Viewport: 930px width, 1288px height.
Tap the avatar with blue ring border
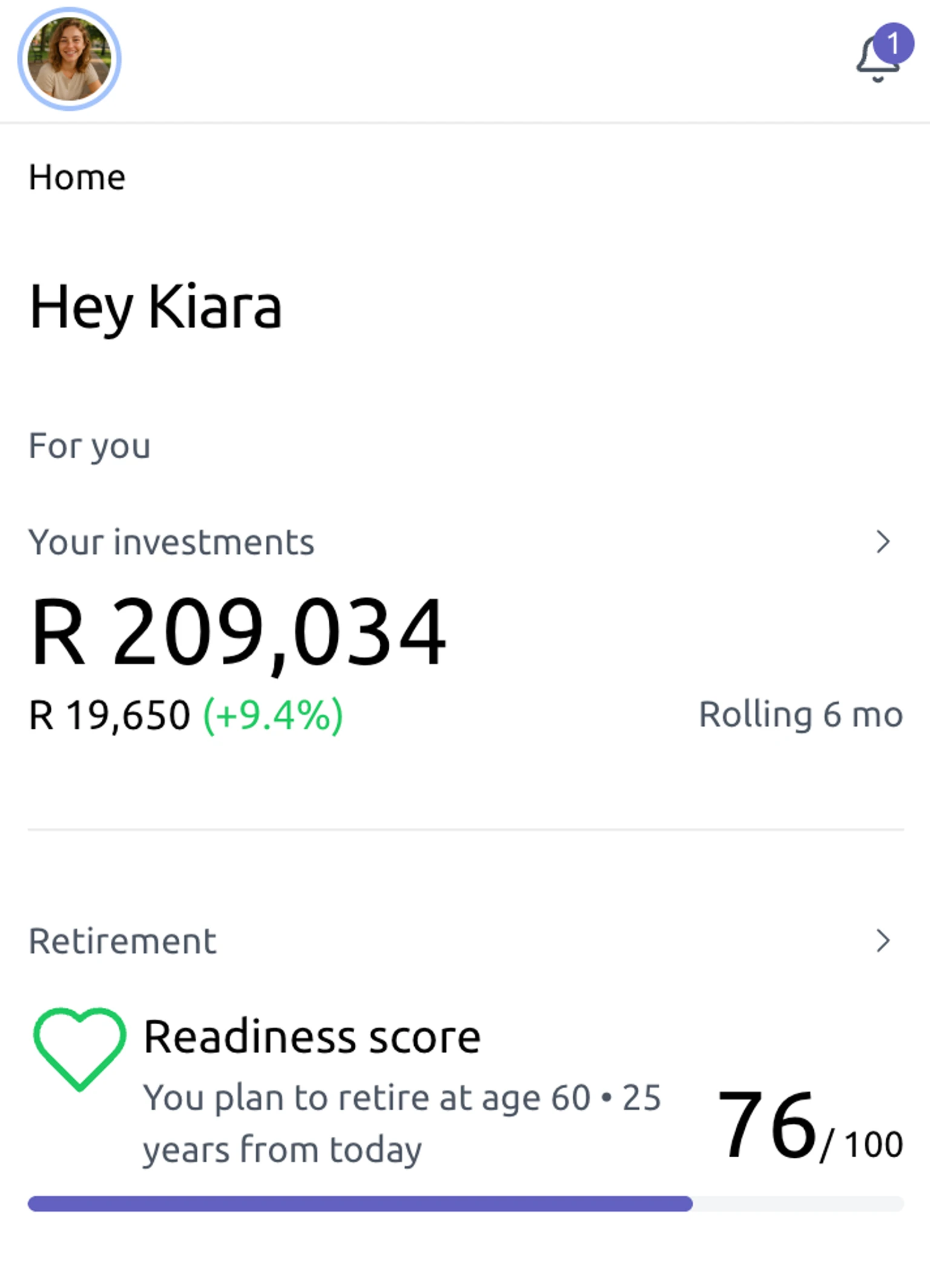point(71,59)
